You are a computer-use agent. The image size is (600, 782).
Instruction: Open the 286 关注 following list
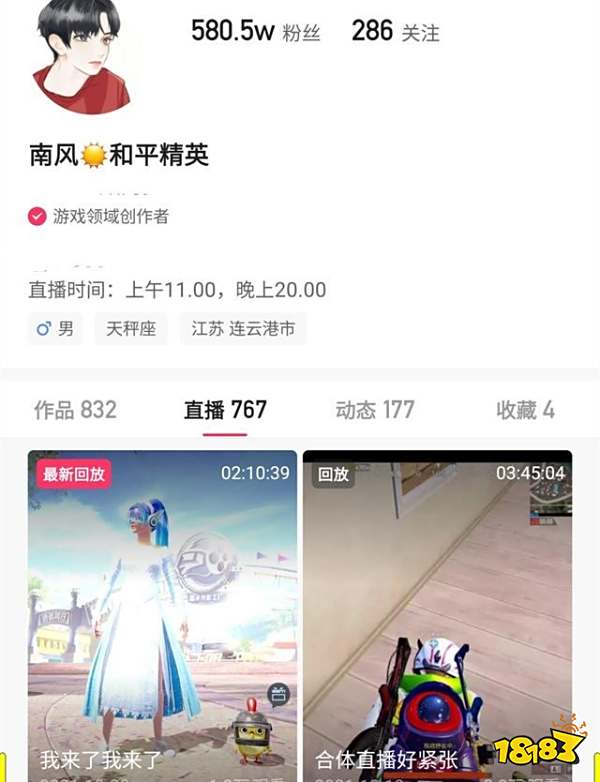[x=395, y=32]
